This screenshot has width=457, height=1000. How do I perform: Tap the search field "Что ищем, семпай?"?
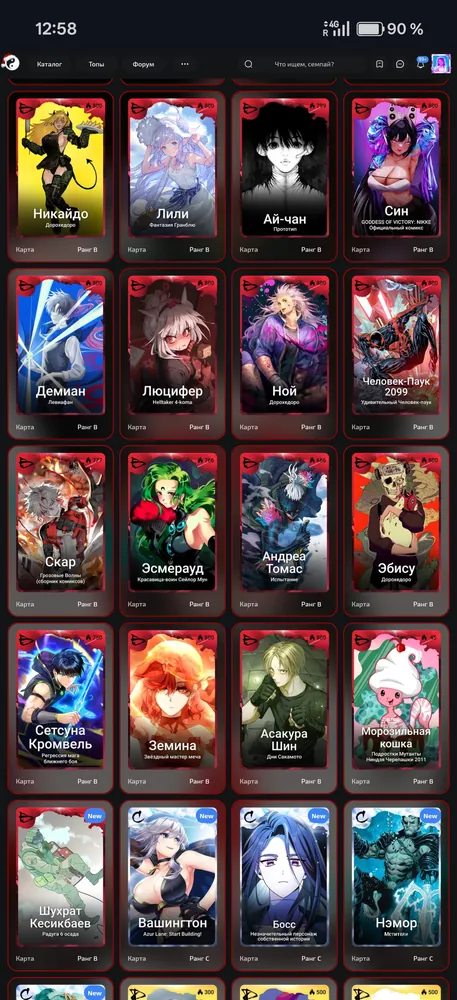[304, 64]
